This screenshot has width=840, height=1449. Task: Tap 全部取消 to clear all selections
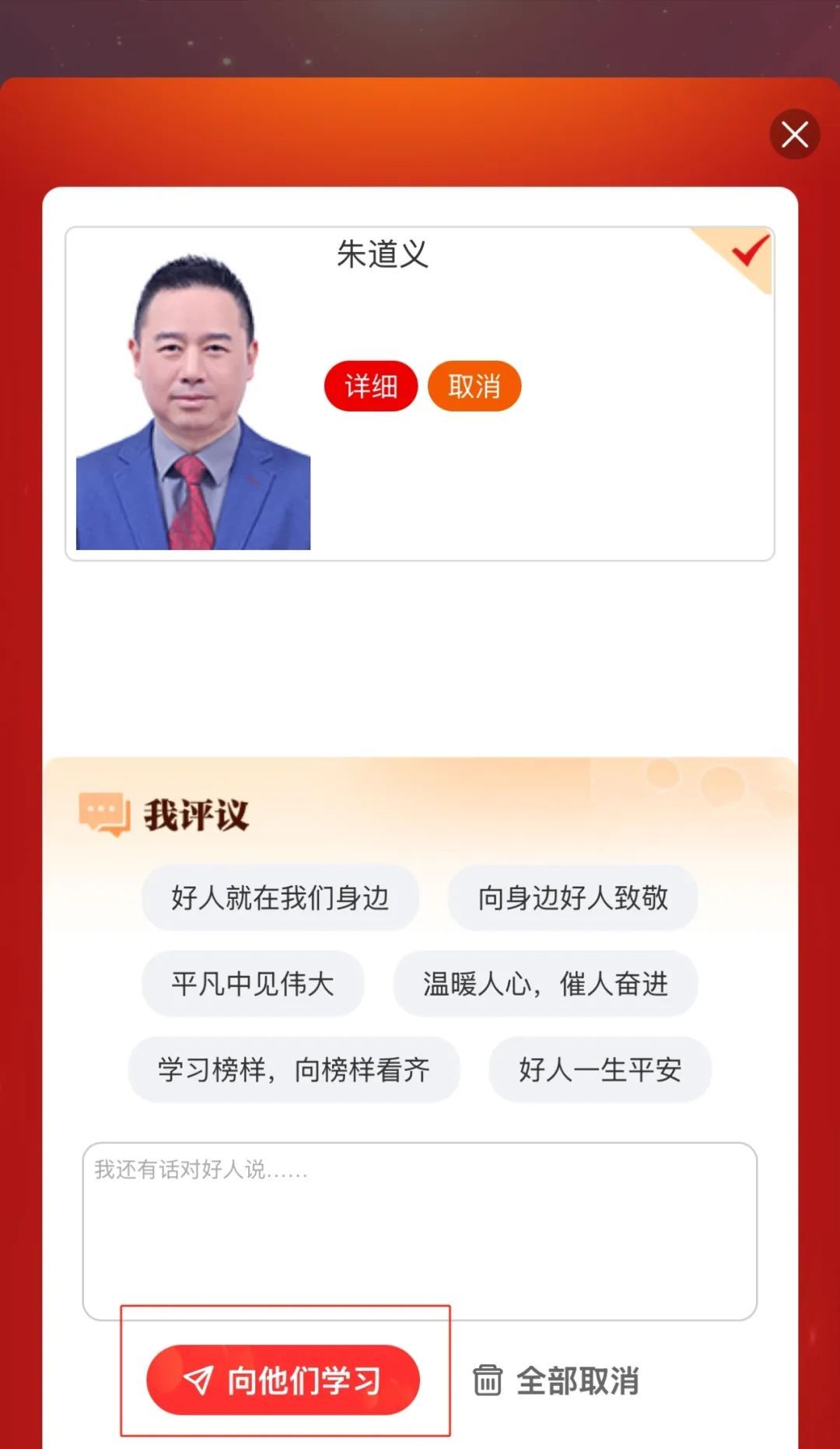557,1381
